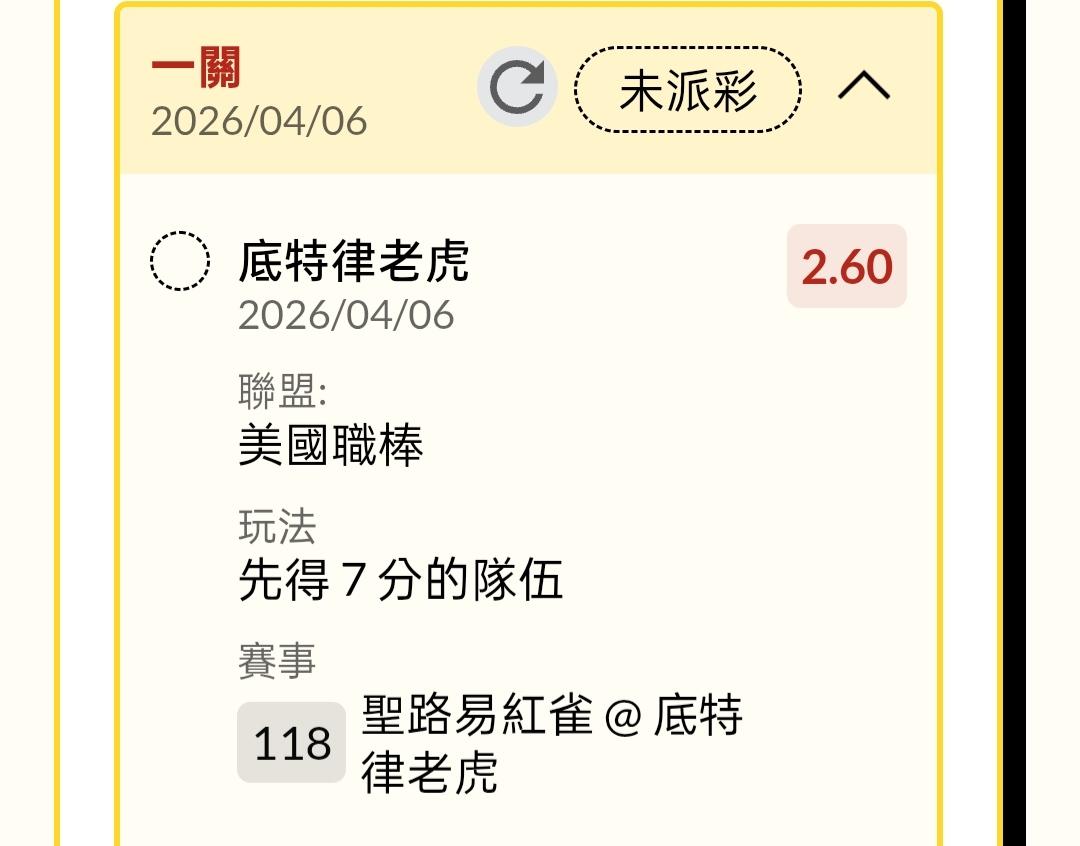Collapse the 一關 bet details
Image resolution: width=1080 pixels, height=846 pixels.
tap(863, 88)
